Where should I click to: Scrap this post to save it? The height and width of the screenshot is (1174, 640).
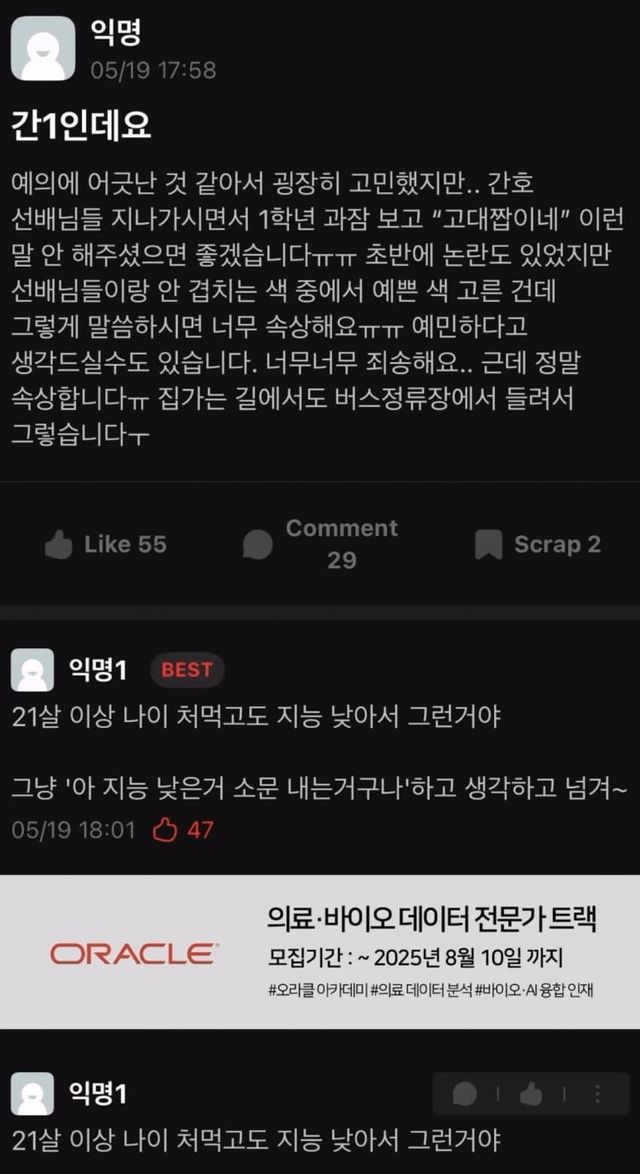pos(537,544)
